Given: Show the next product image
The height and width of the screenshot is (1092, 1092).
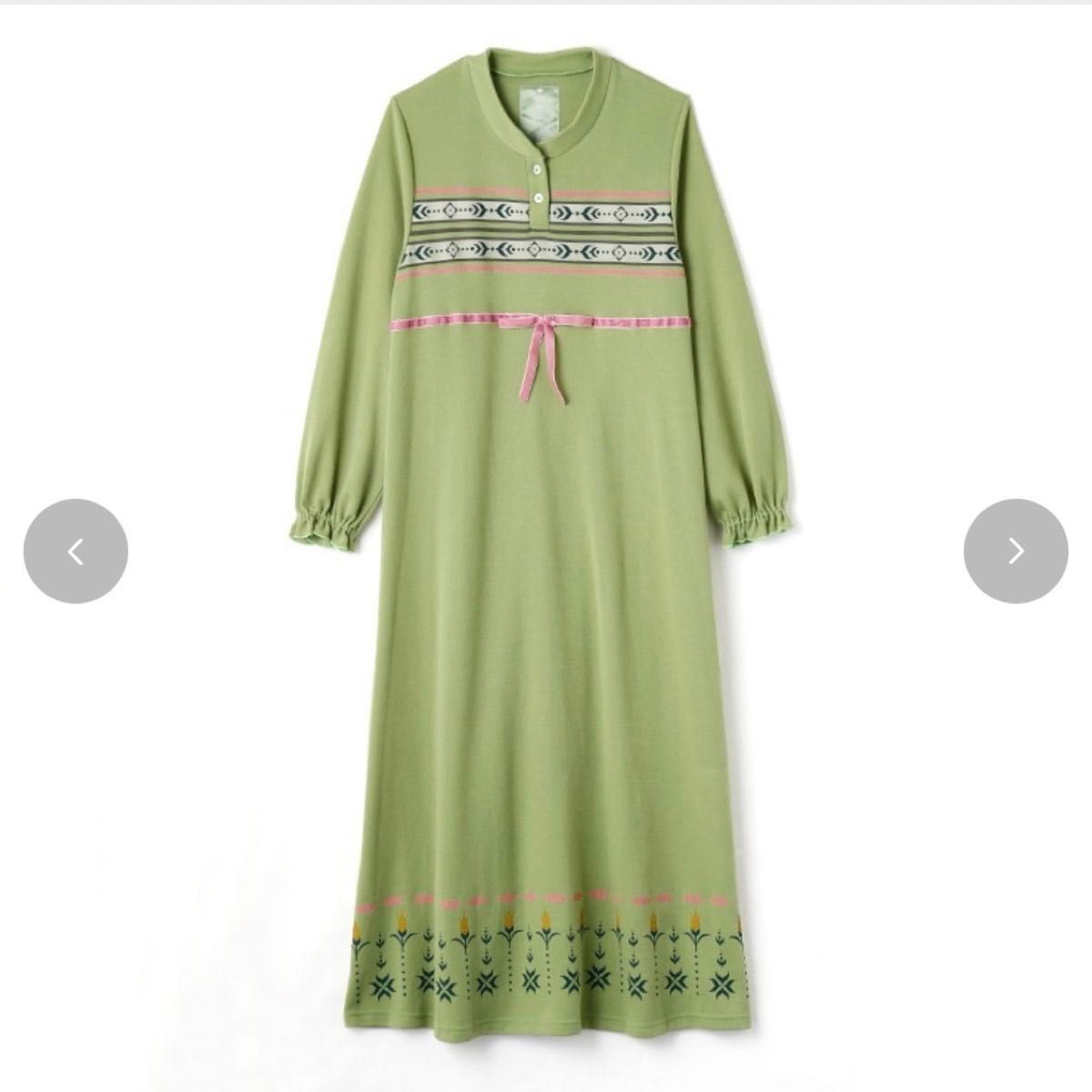Looking at the screenshot, I should point(1016,551).
